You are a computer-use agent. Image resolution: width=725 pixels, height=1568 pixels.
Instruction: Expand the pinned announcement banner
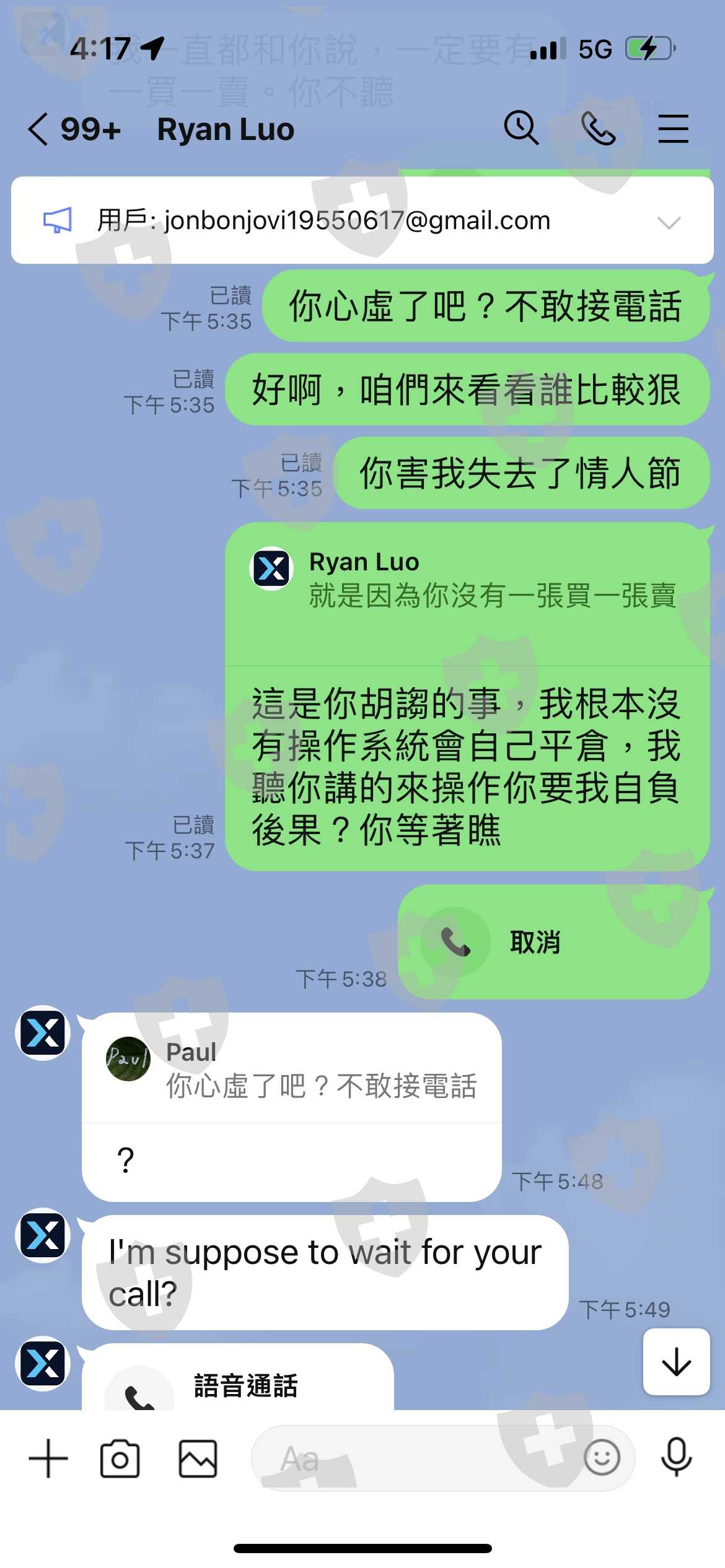tap(669, 222)
